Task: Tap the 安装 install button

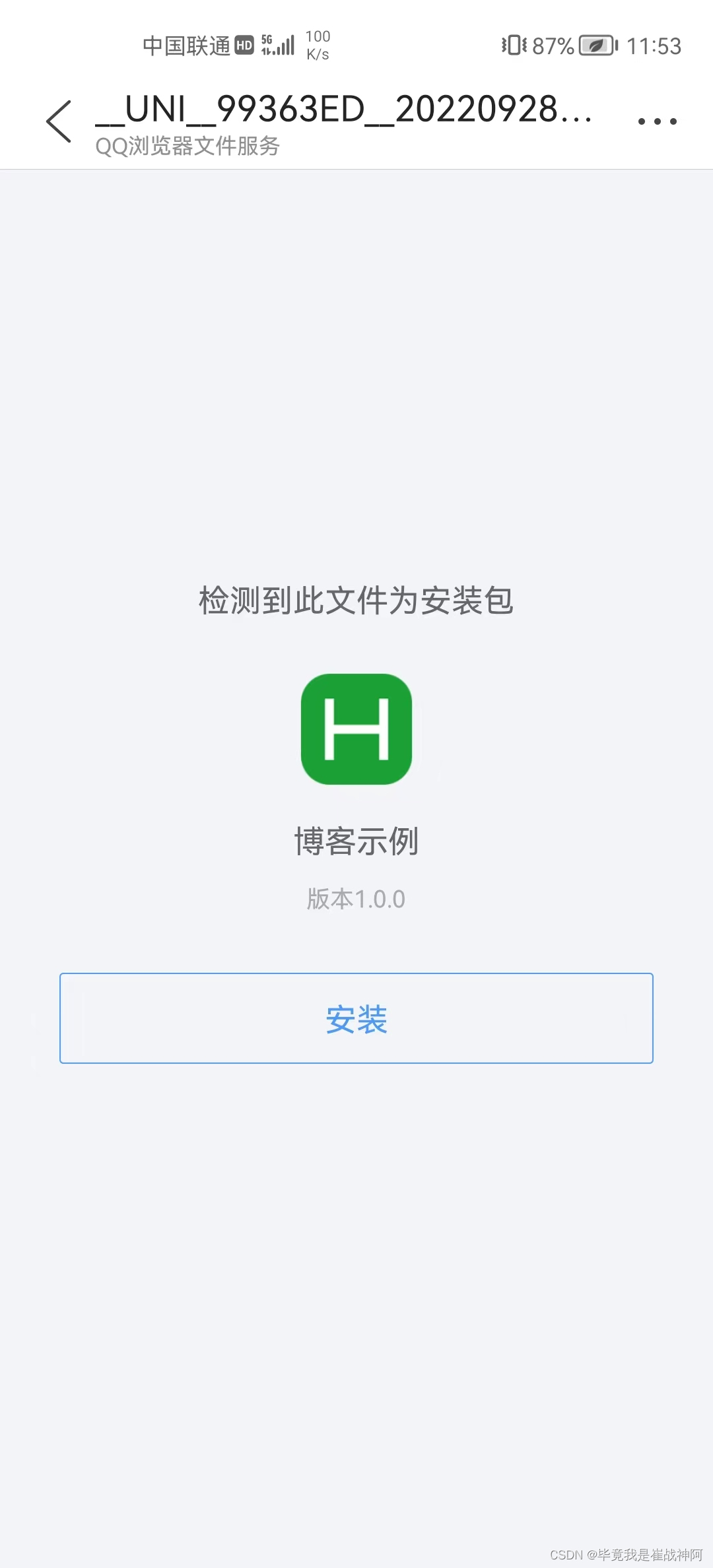Action: click(x=356, y=1019)
